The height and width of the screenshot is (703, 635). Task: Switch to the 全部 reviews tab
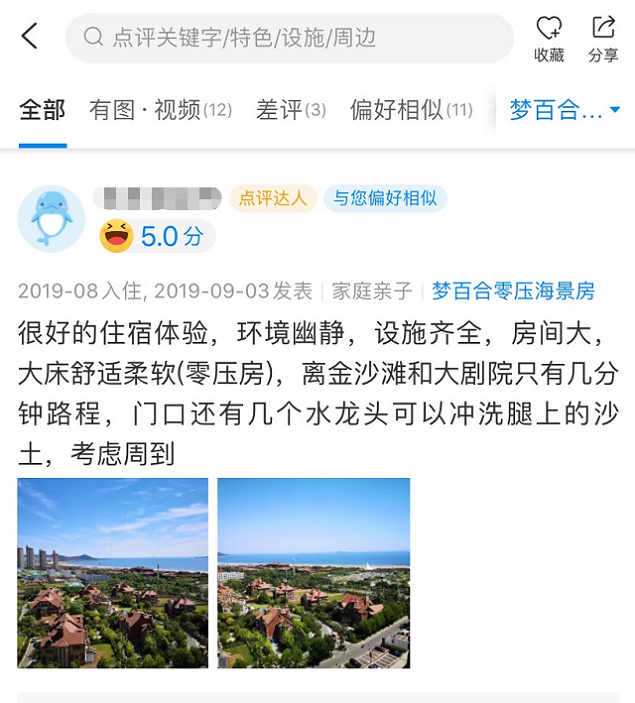[42, 110]
